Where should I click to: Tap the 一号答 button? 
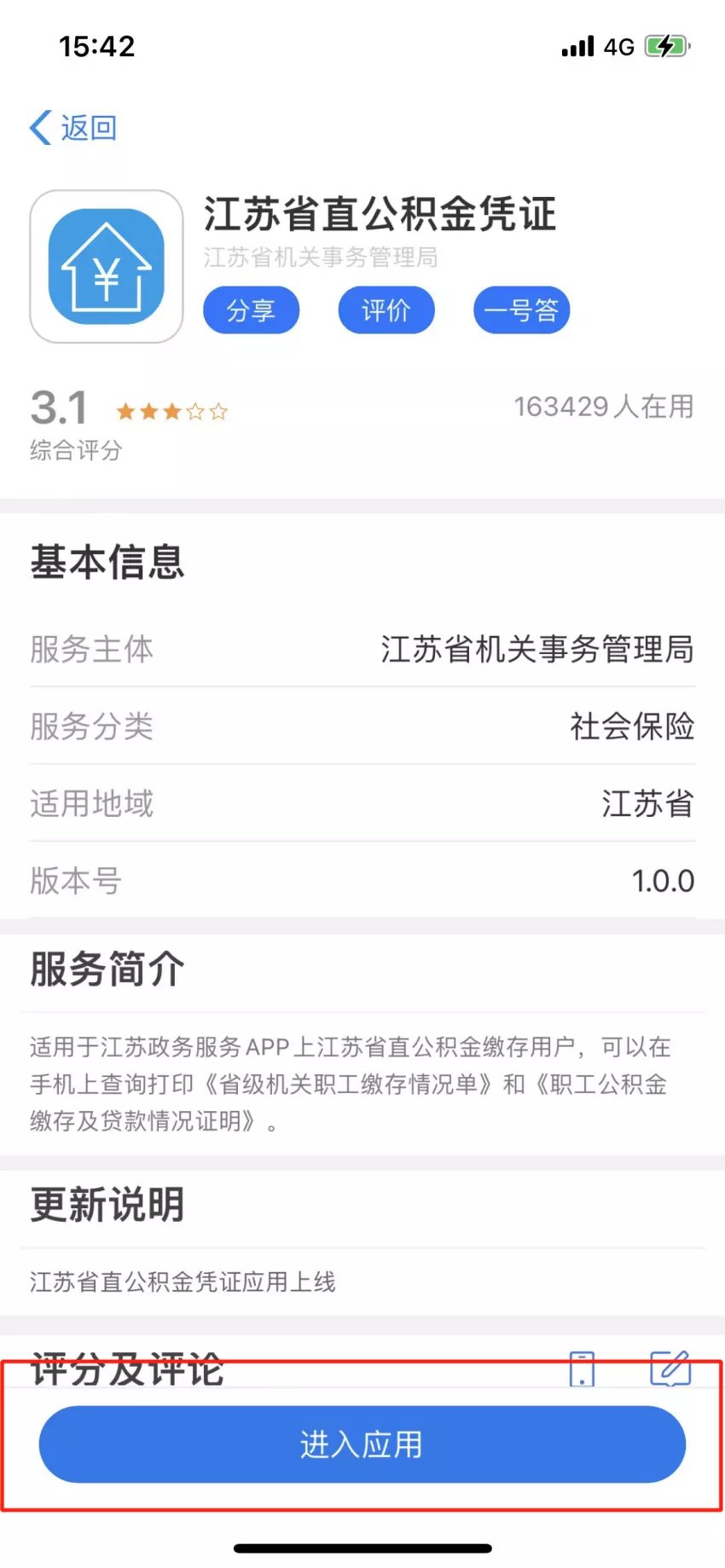[521, 310]
